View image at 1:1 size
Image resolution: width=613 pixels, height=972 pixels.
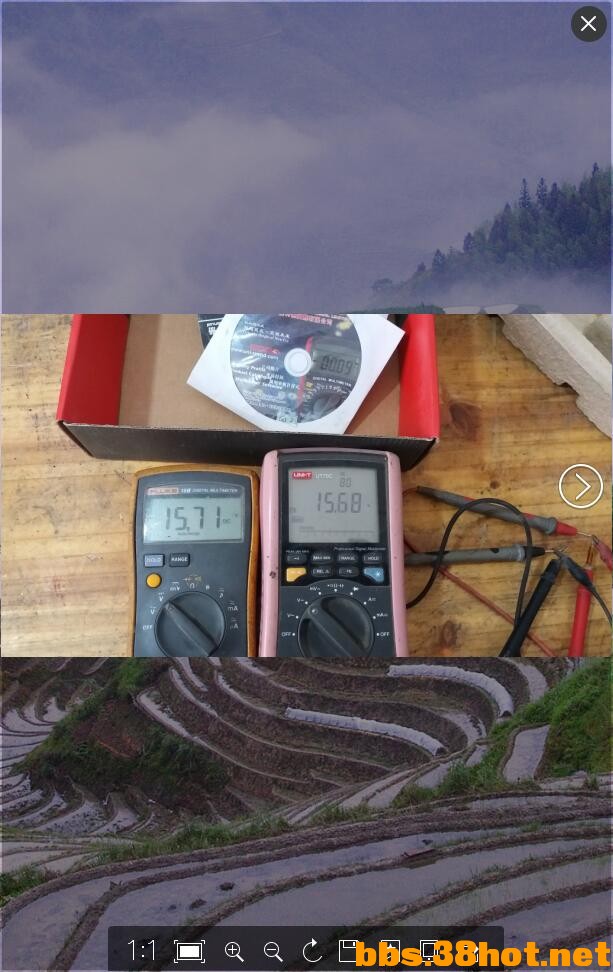pyautogui.click(x=142, y=950)
